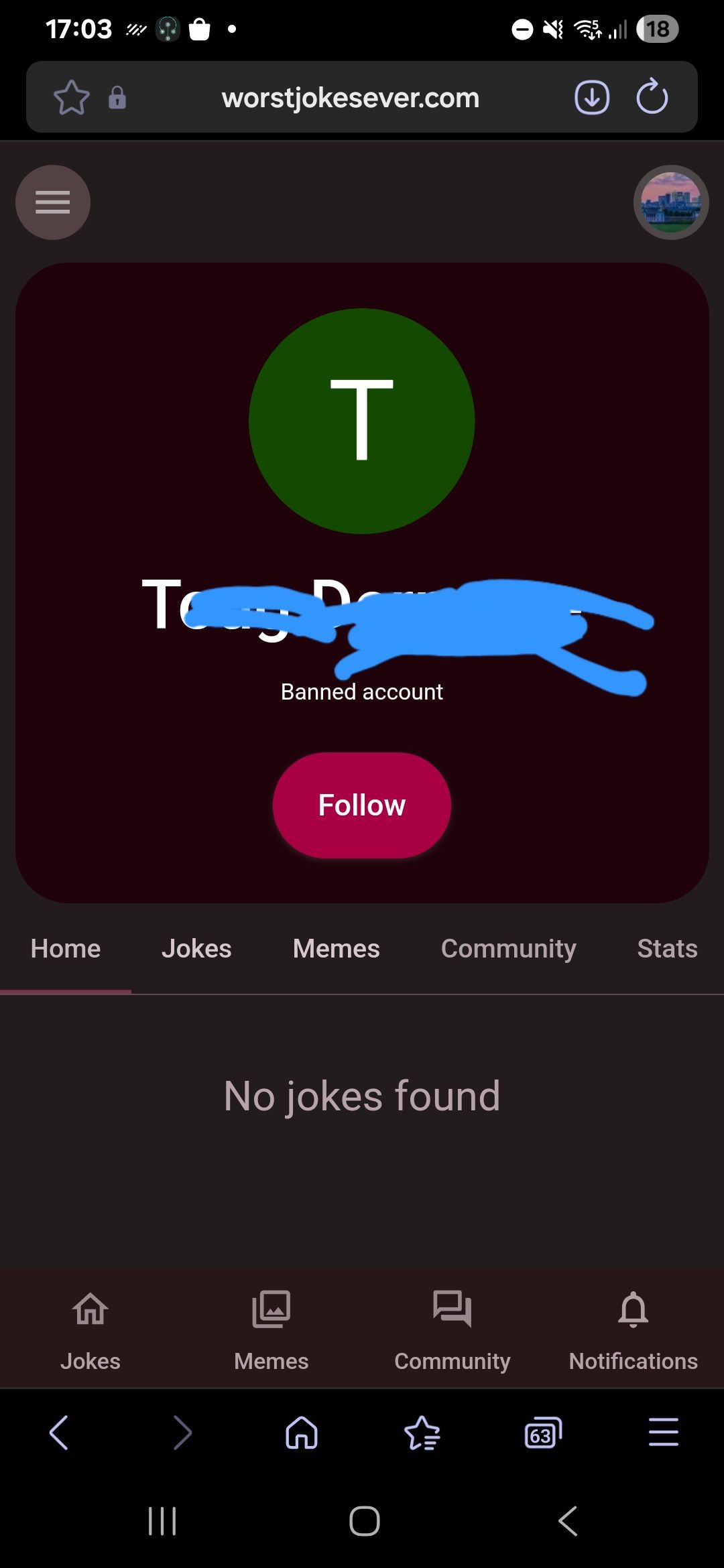
Task: Open browser downloads
Action: click(592, 98)
